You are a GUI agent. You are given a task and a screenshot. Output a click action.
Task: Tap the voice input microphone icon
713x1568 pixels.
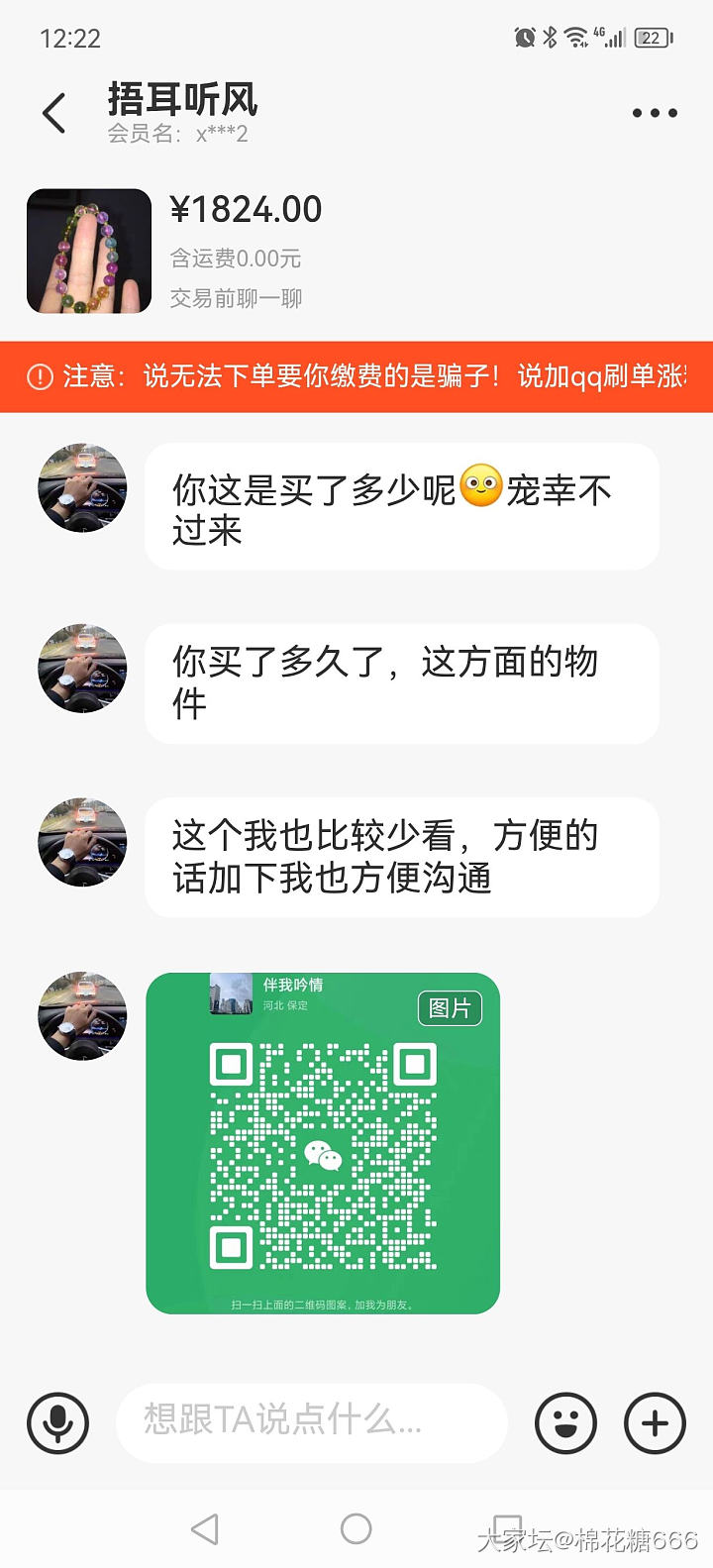click(58, 1423)
